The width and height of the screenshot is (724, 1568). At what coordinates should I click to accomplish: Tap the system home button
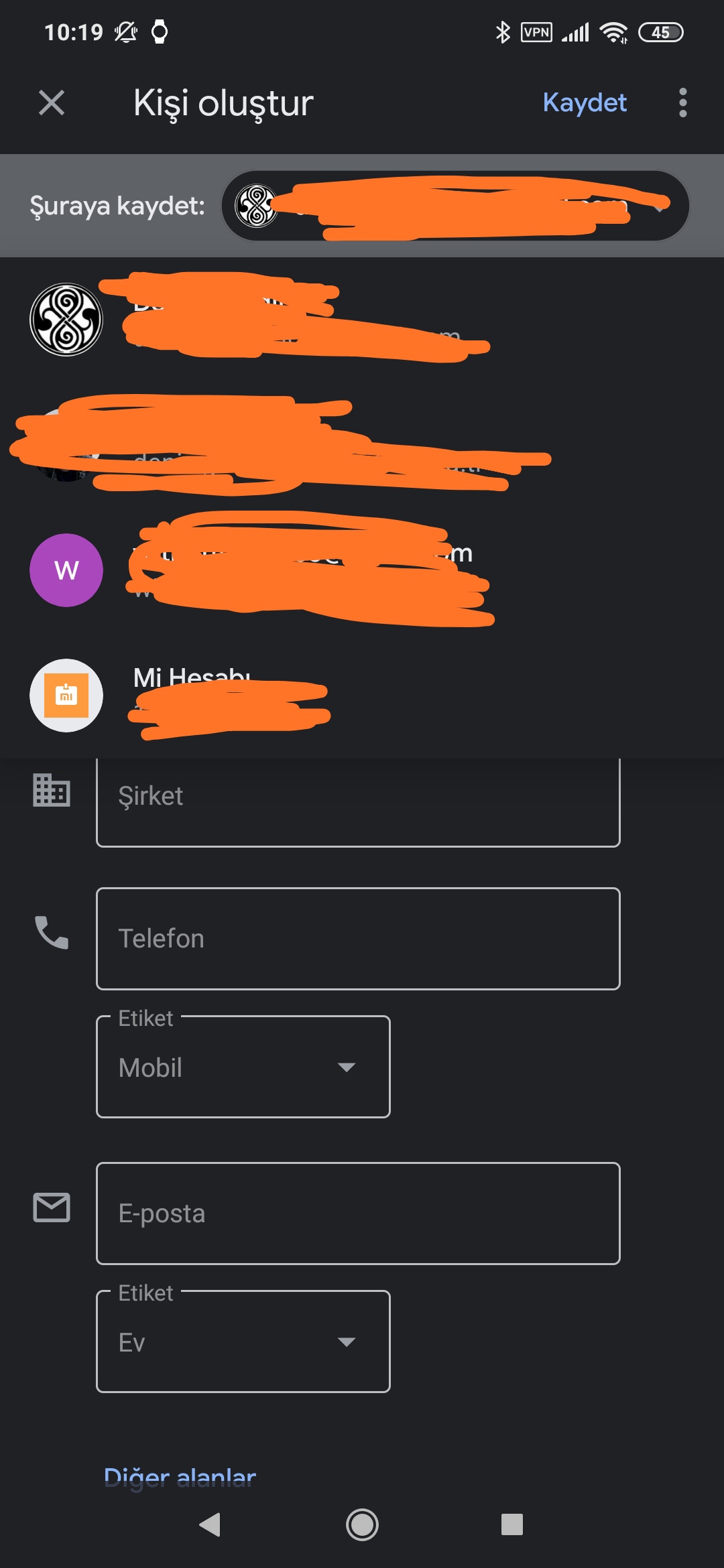[x=362, y=1524]
